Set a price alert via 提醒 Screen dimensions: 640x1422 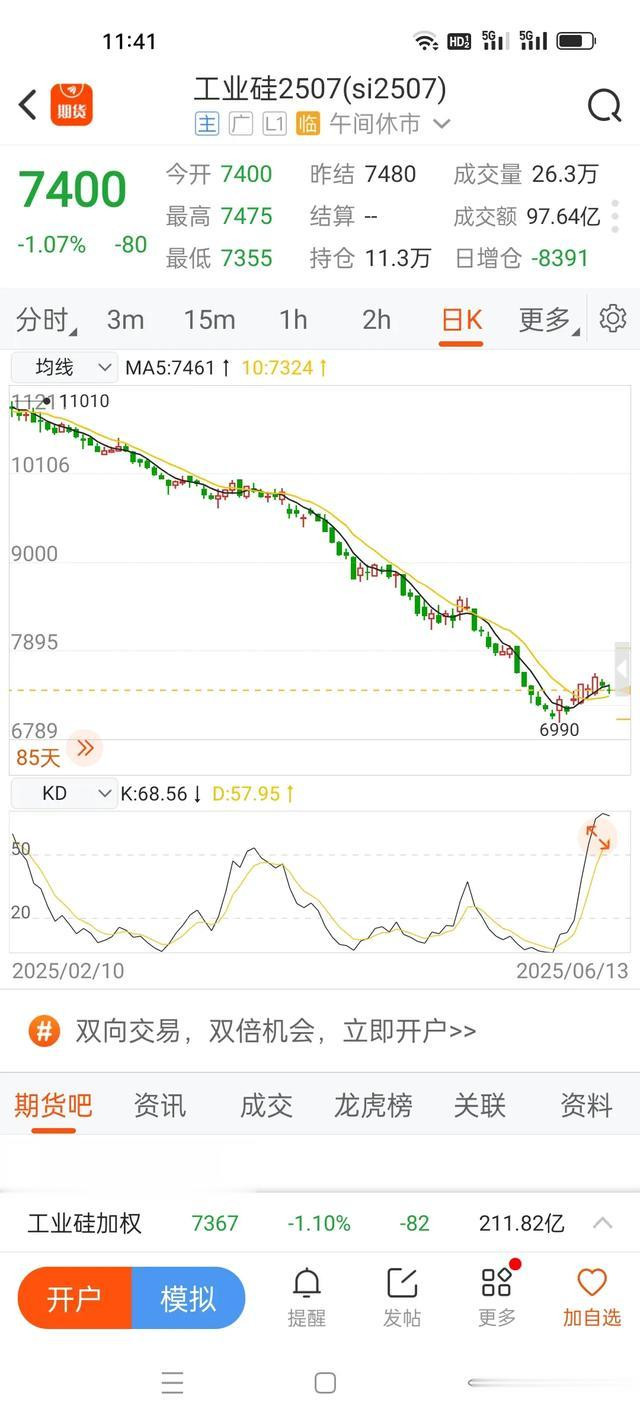pos(307,1297)
